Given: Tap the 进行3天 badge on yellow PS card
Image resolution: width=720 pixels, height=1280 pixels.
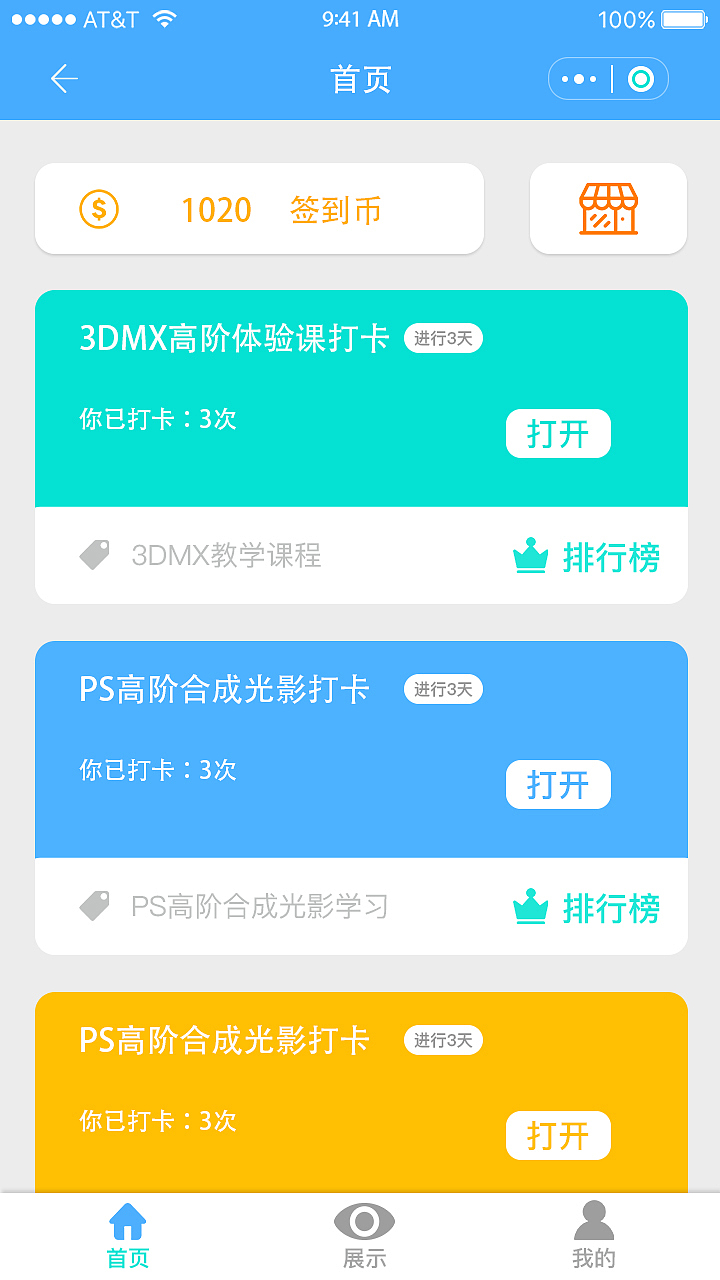Looking at the screenshot, I should 443,1040.
